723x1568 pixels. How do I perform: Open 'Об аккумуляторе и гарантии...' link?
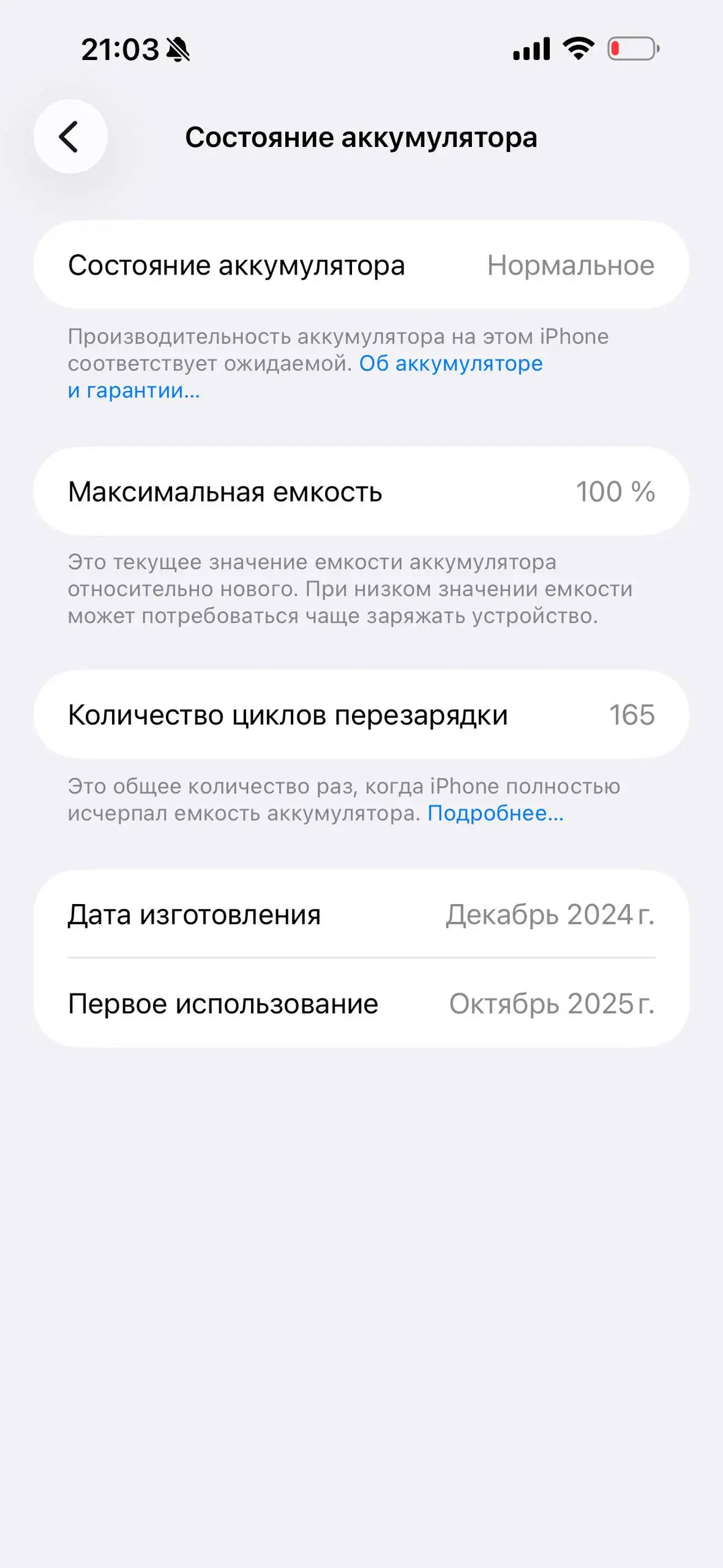tap(451, 364)
